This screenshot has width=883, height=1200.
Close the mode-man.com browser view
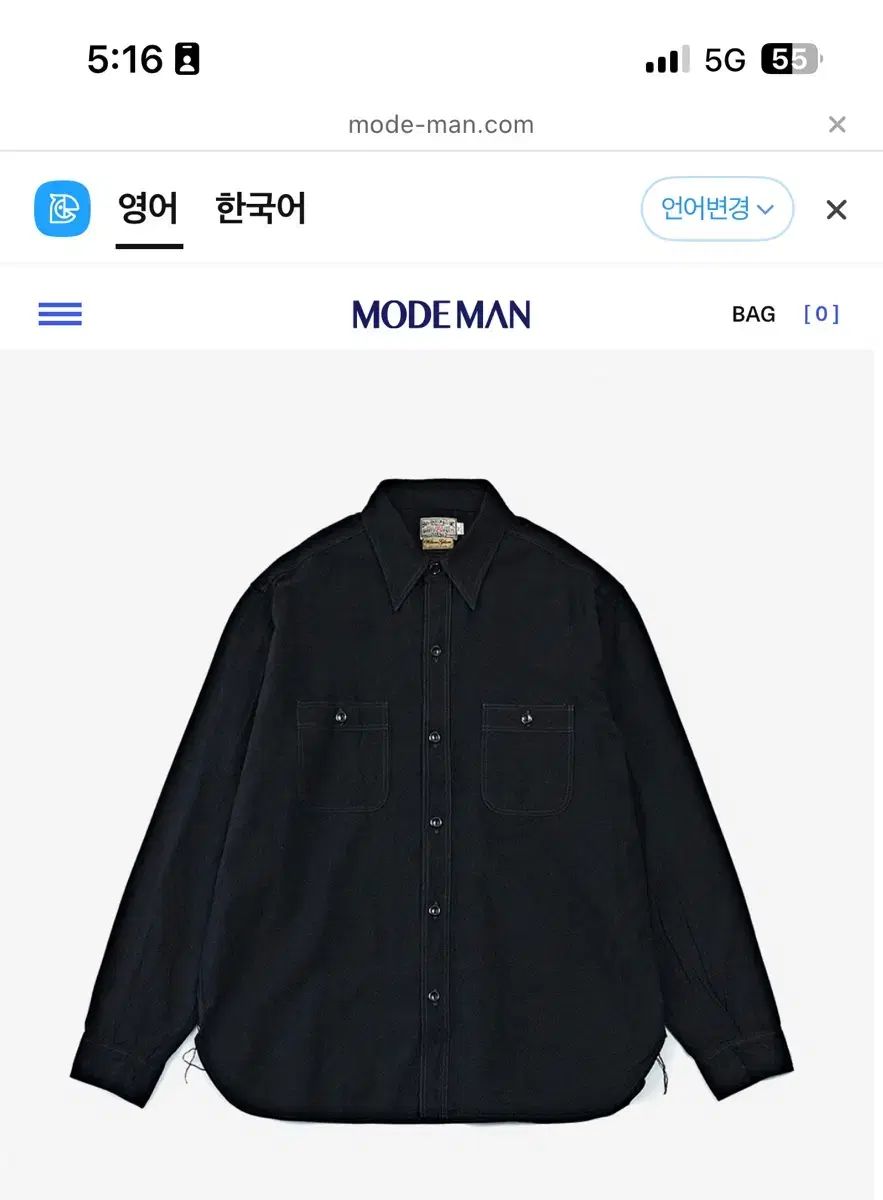click(837, 124)
